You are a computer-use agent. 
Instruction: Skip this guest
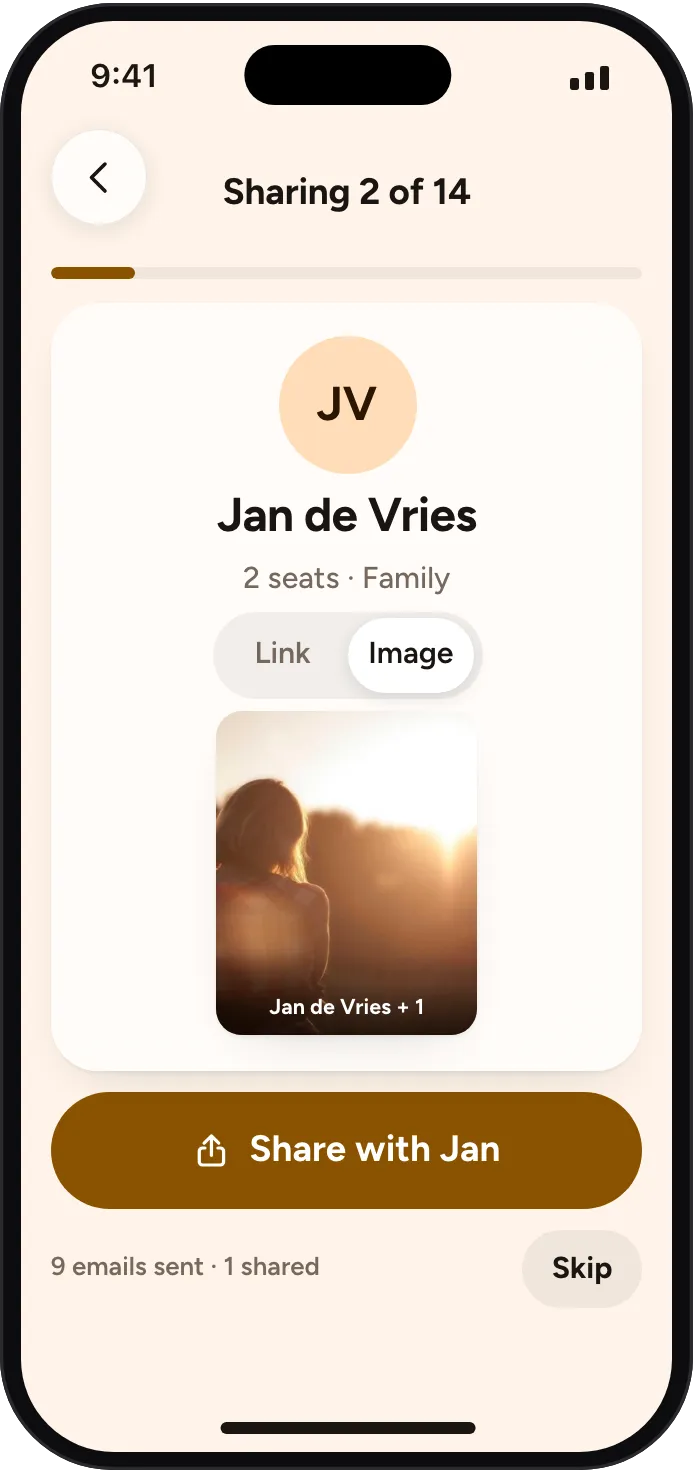tap(582, 1268)
